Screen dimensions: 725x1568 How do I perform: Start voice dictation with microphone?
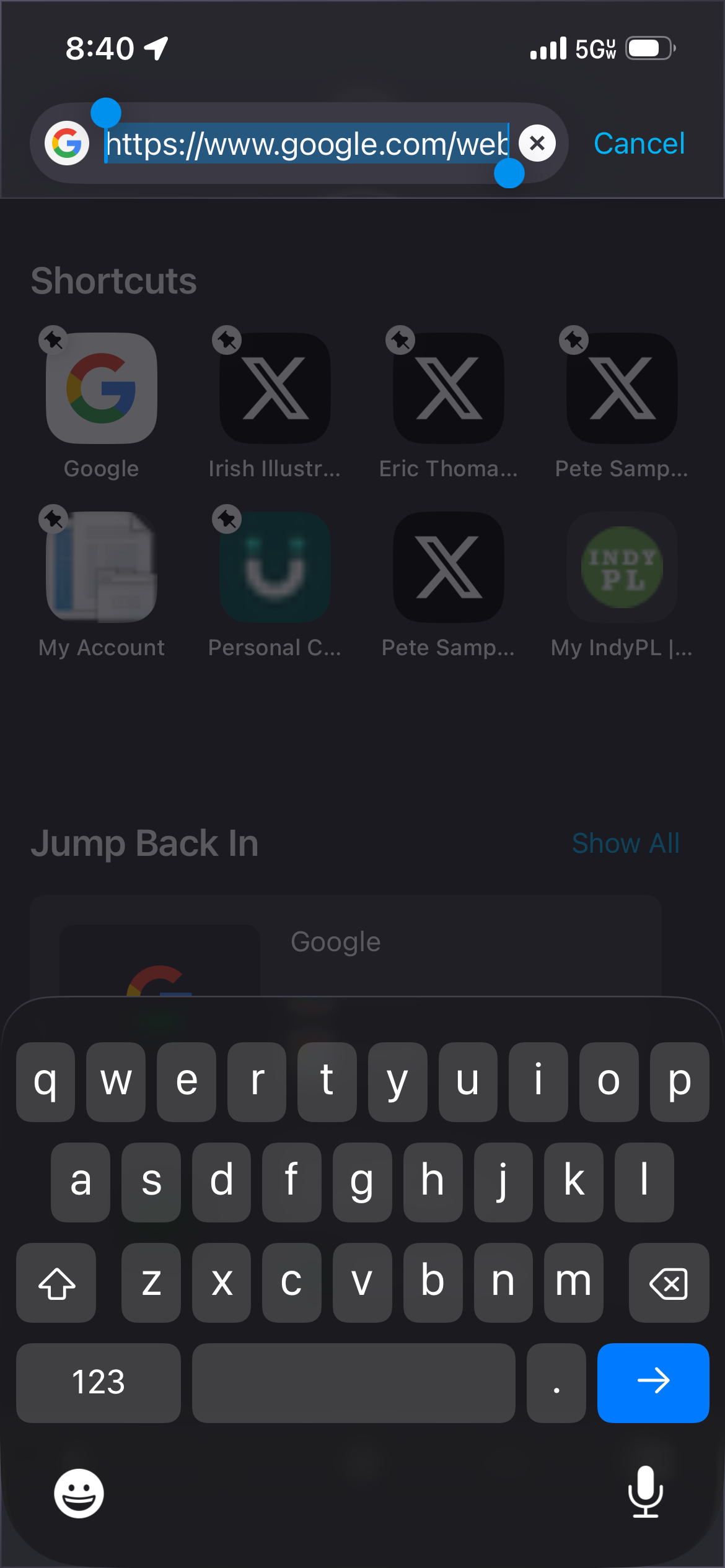(x=645, y=1492)
